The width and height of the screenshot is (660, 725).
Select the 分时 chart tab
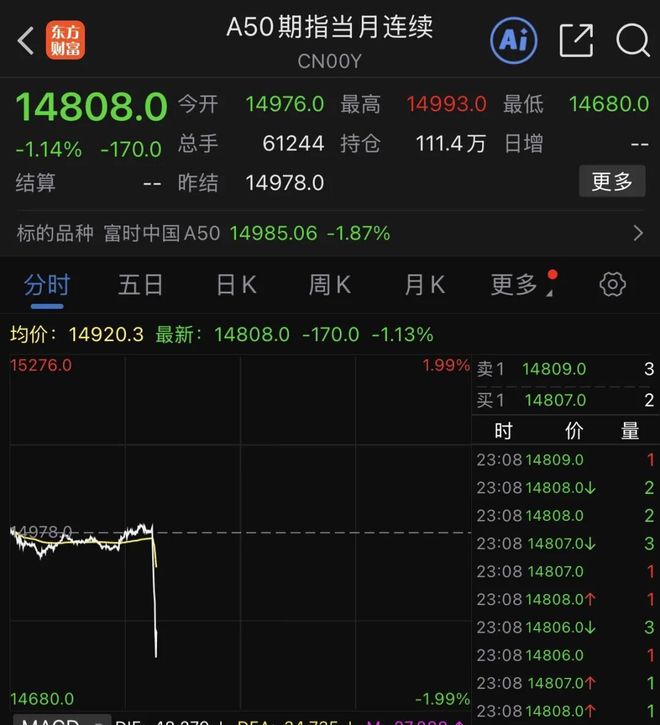click(47, 285)
